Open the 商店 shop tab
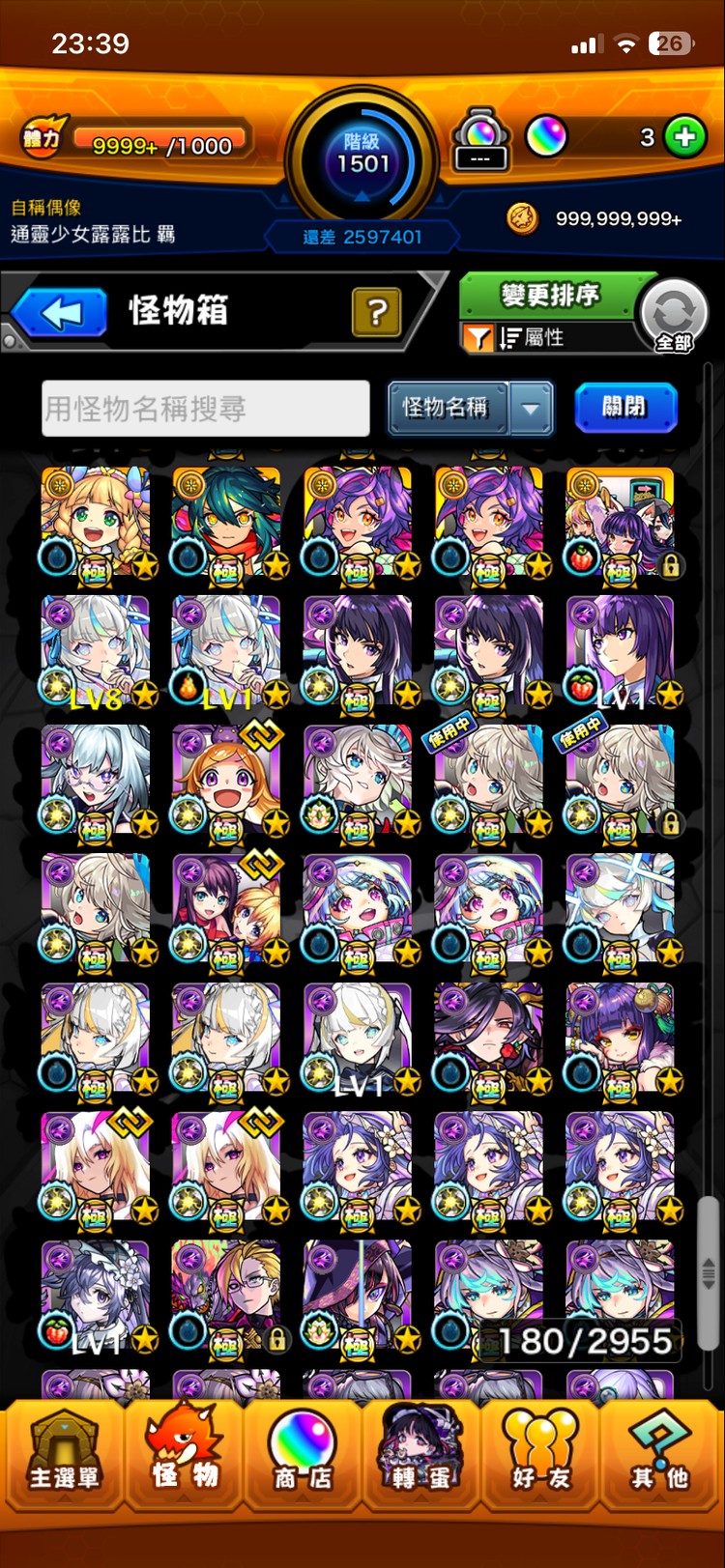The image size is (725, 1568). 303,1457
